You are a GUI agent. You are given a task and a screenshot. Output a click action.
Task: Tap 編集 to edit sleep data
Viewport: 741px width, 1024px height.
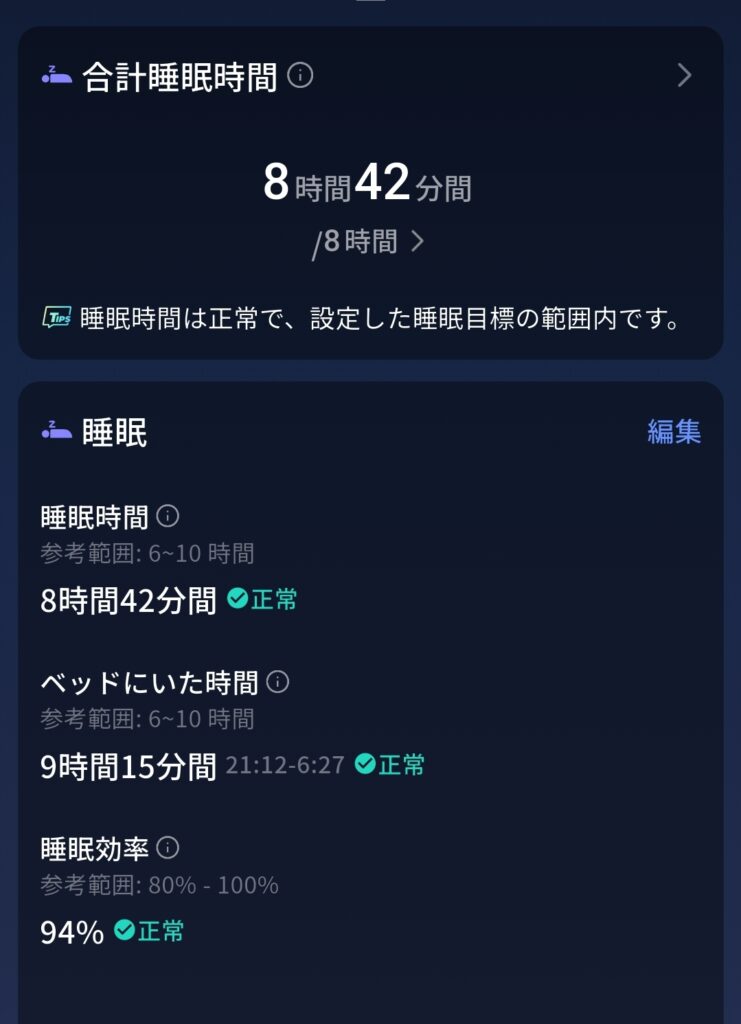[x=674, y=432]
